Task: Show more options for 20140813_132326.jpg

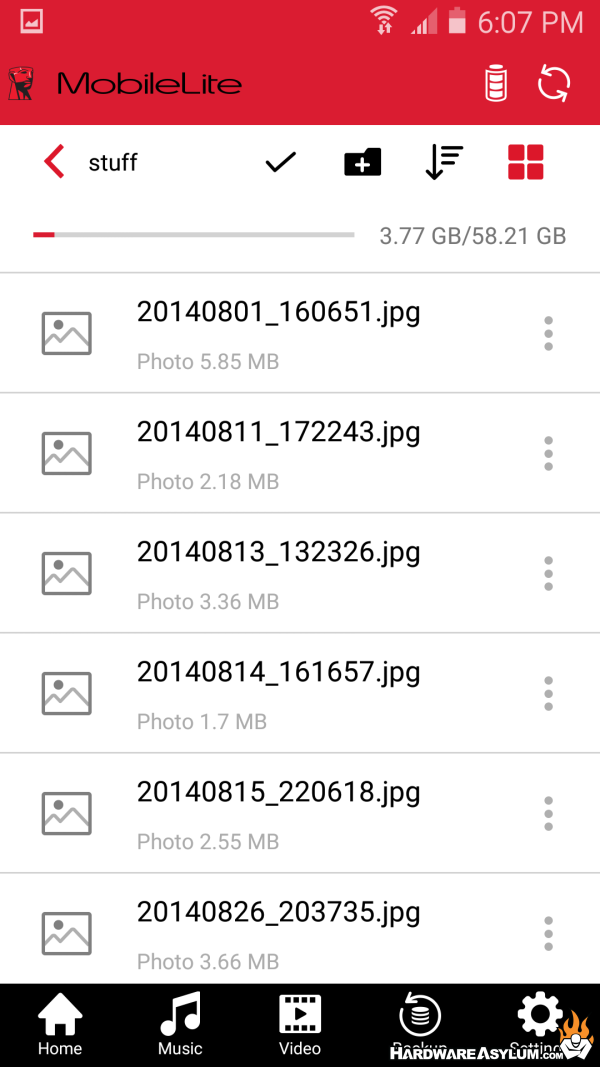Action: pyautogui.click(x=548, y=573)
